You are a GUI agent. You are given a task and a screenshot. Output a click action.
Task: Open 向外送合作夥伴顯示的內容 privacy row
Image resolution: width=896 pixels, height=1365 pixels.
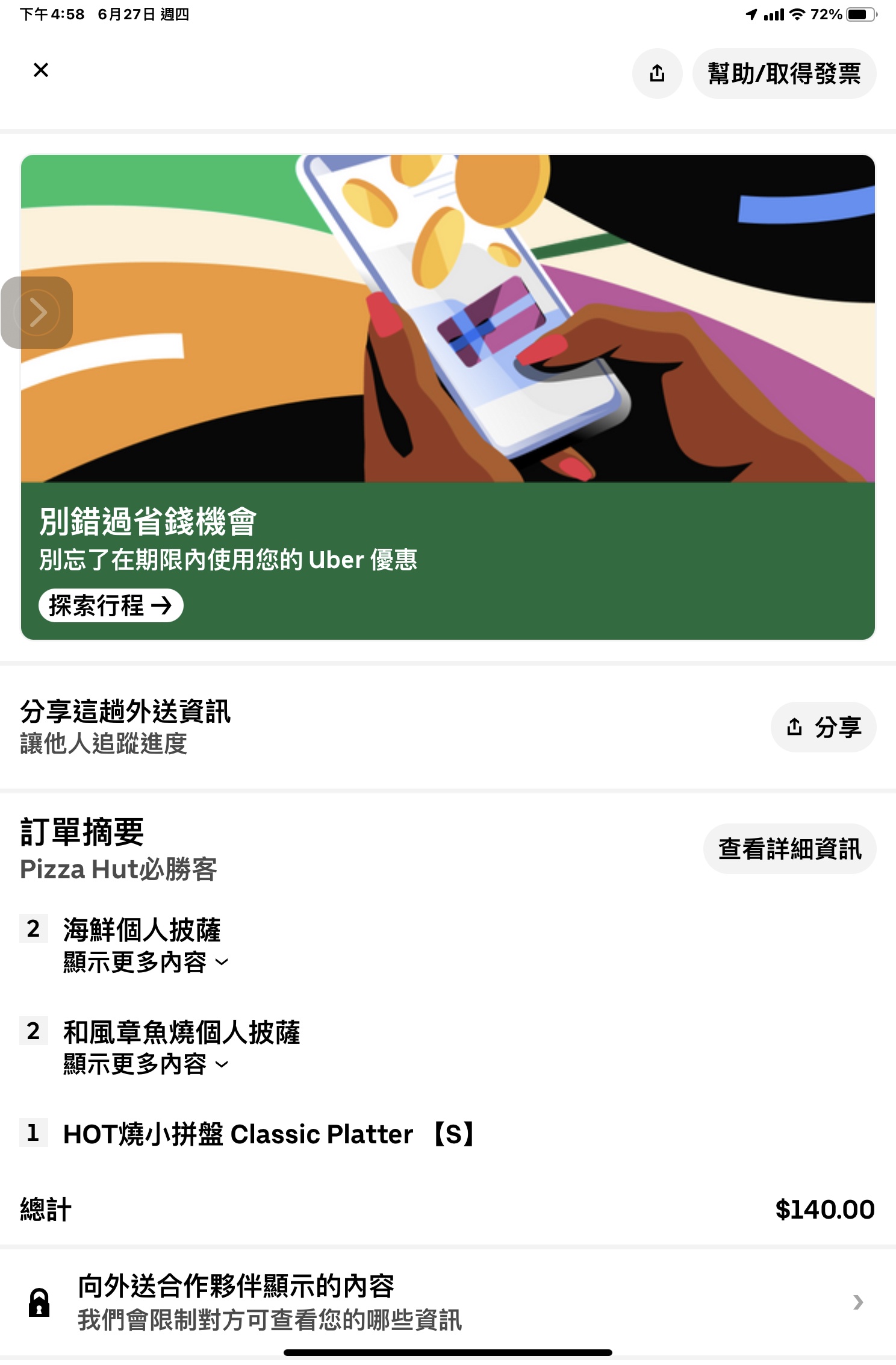[448, 1302]
